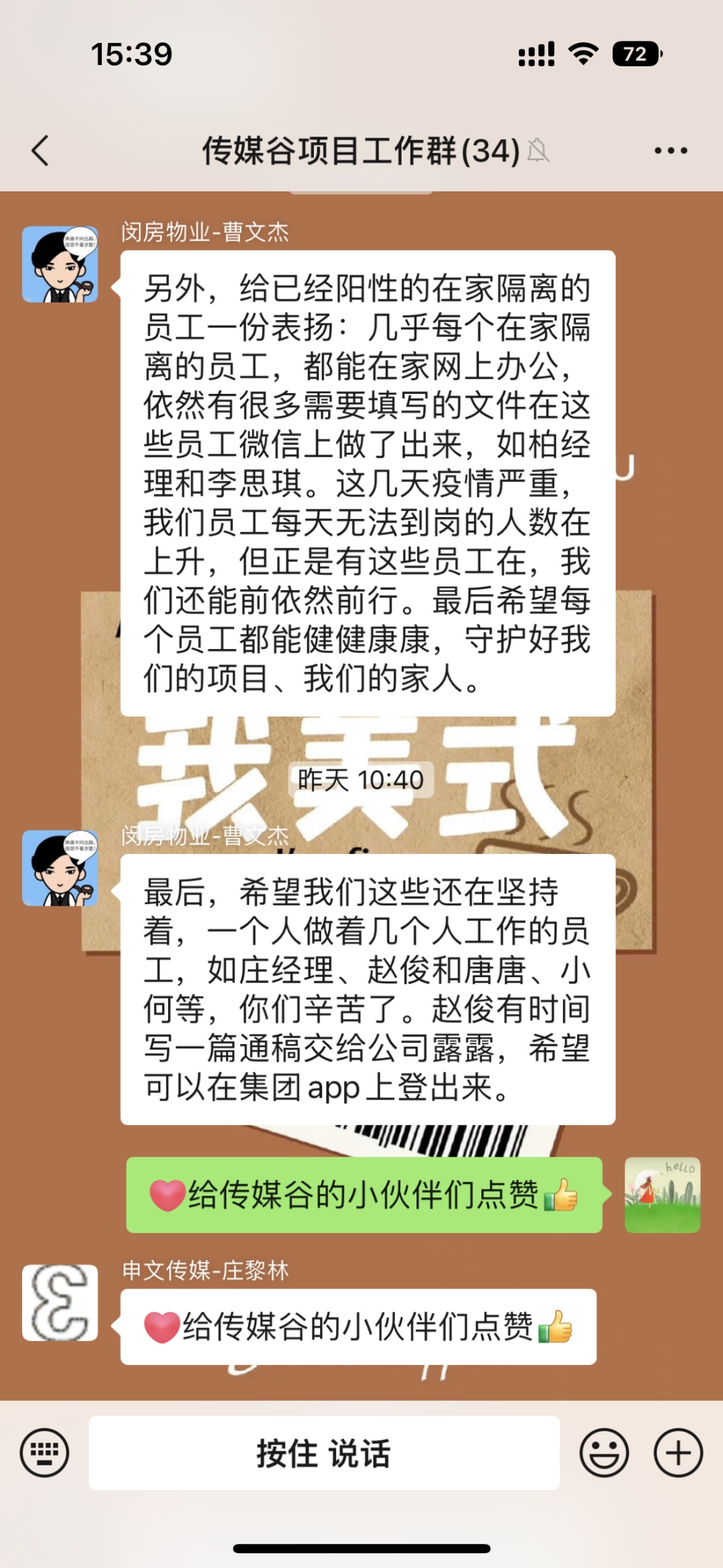Open the emoji sticker panel

click(604, 1453)
